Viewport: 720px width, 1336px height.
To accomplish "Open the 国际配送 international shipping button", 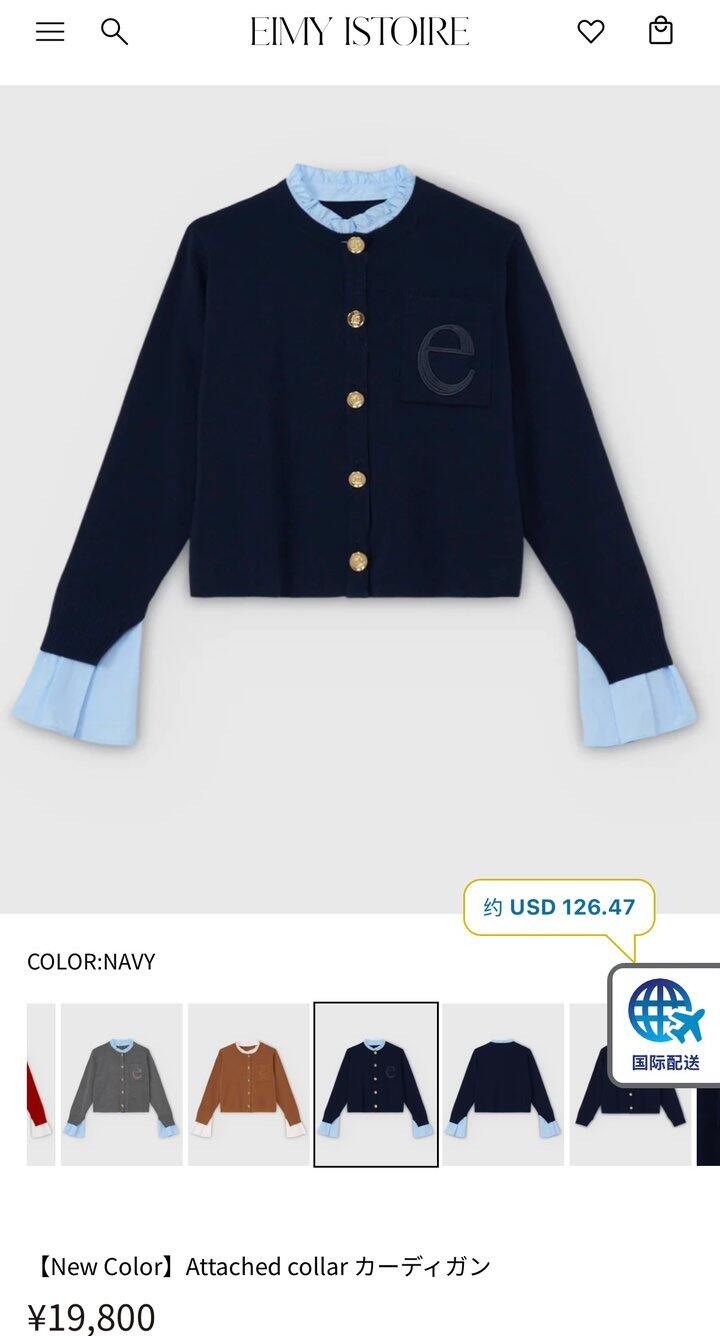I will point(666,1026).
